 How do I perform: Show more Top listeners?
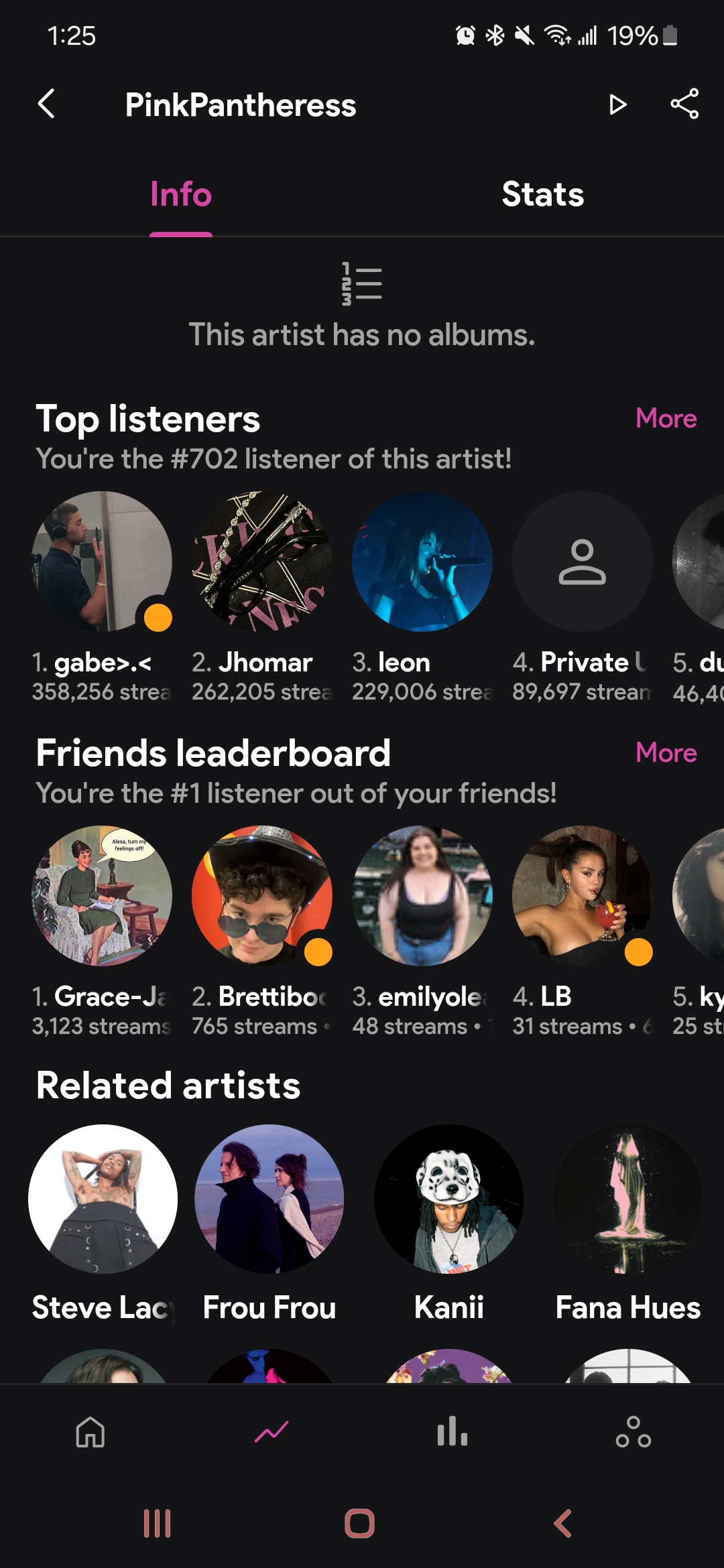click(x=666, y=419)
